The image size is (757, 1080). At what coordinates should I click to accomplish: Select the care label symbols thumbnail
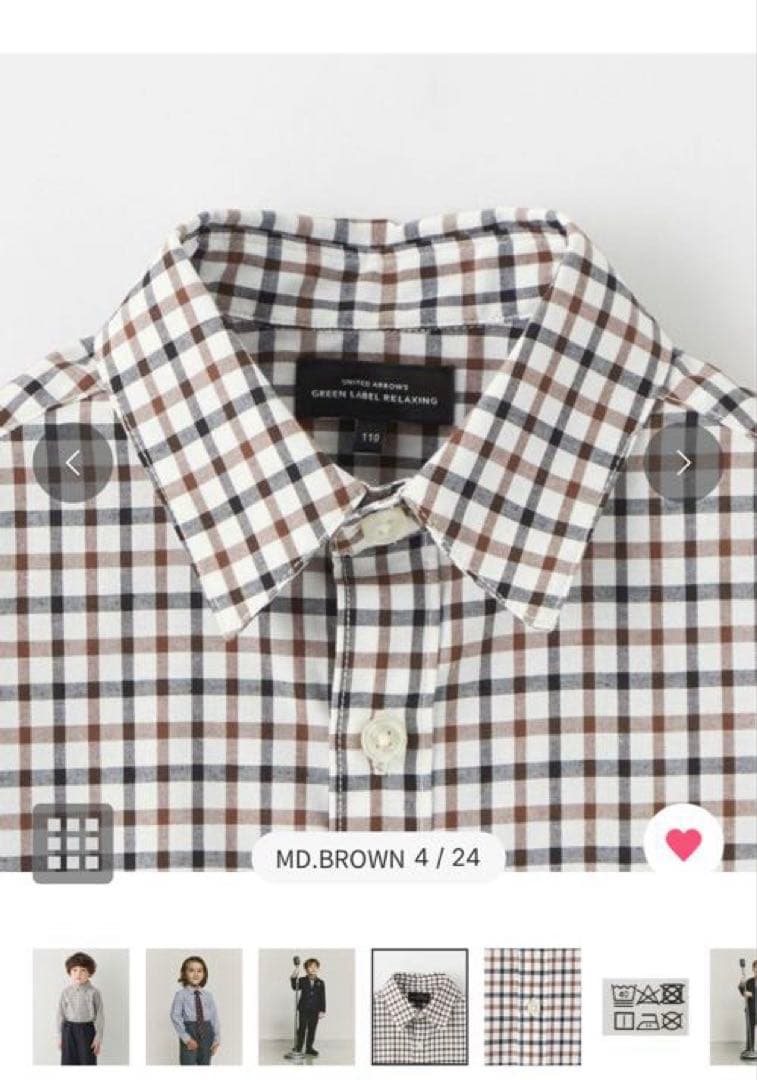(646, 1006)
